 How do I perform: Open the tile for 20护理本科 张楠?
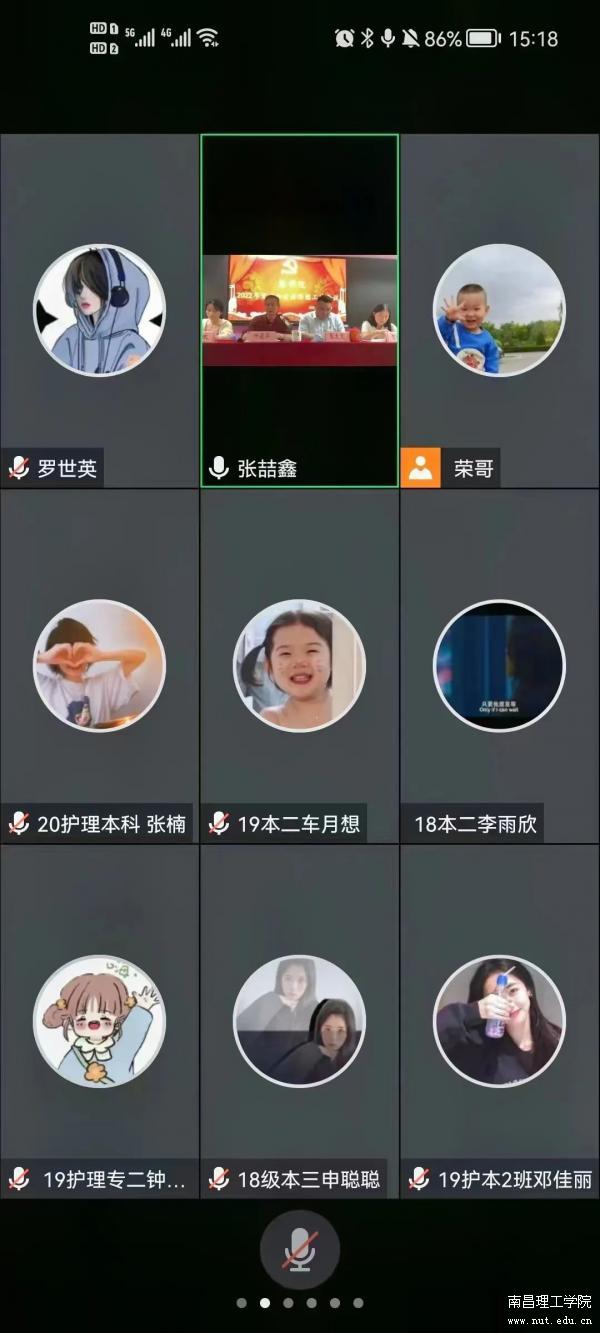click(99, 665)
